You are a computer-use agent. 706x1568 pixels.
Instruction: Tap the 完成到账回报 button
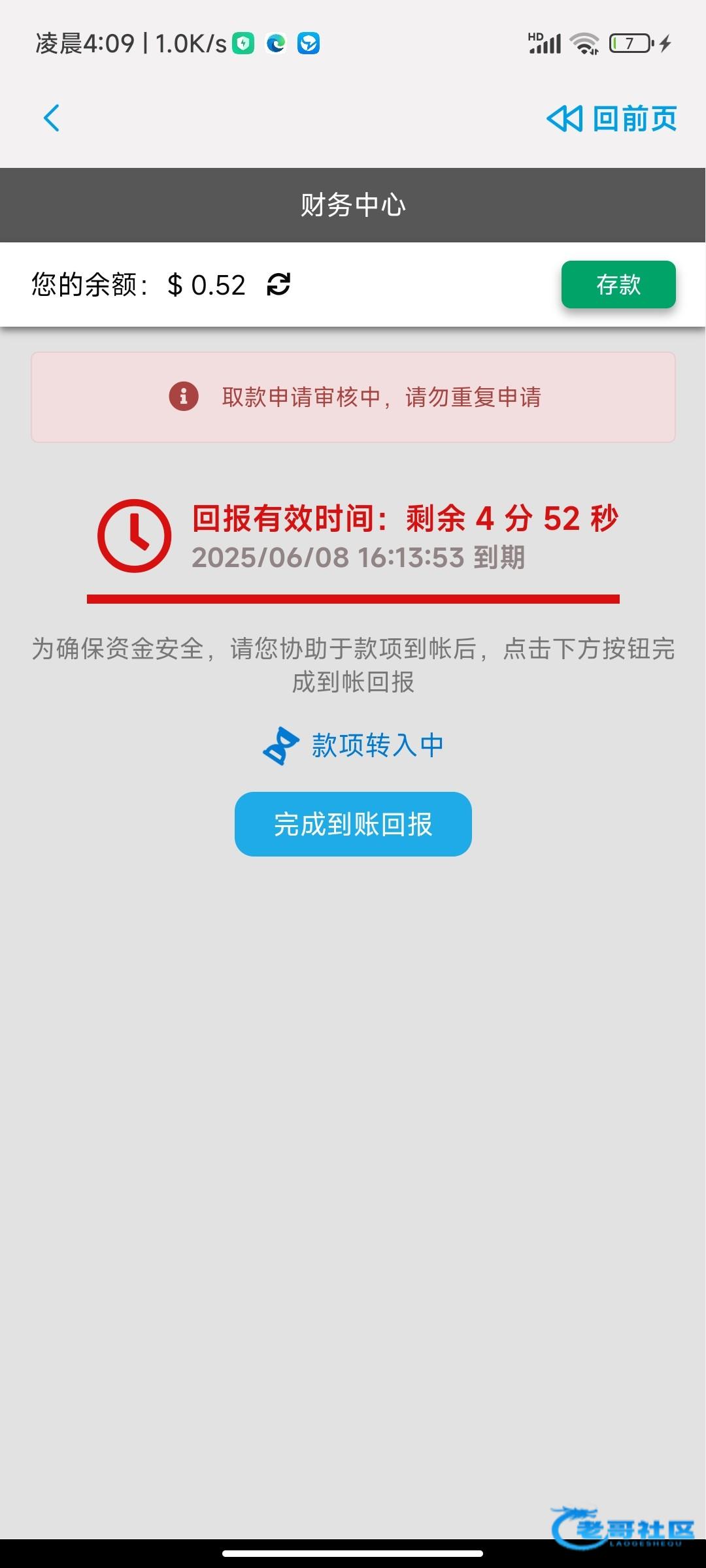[353, 824]
